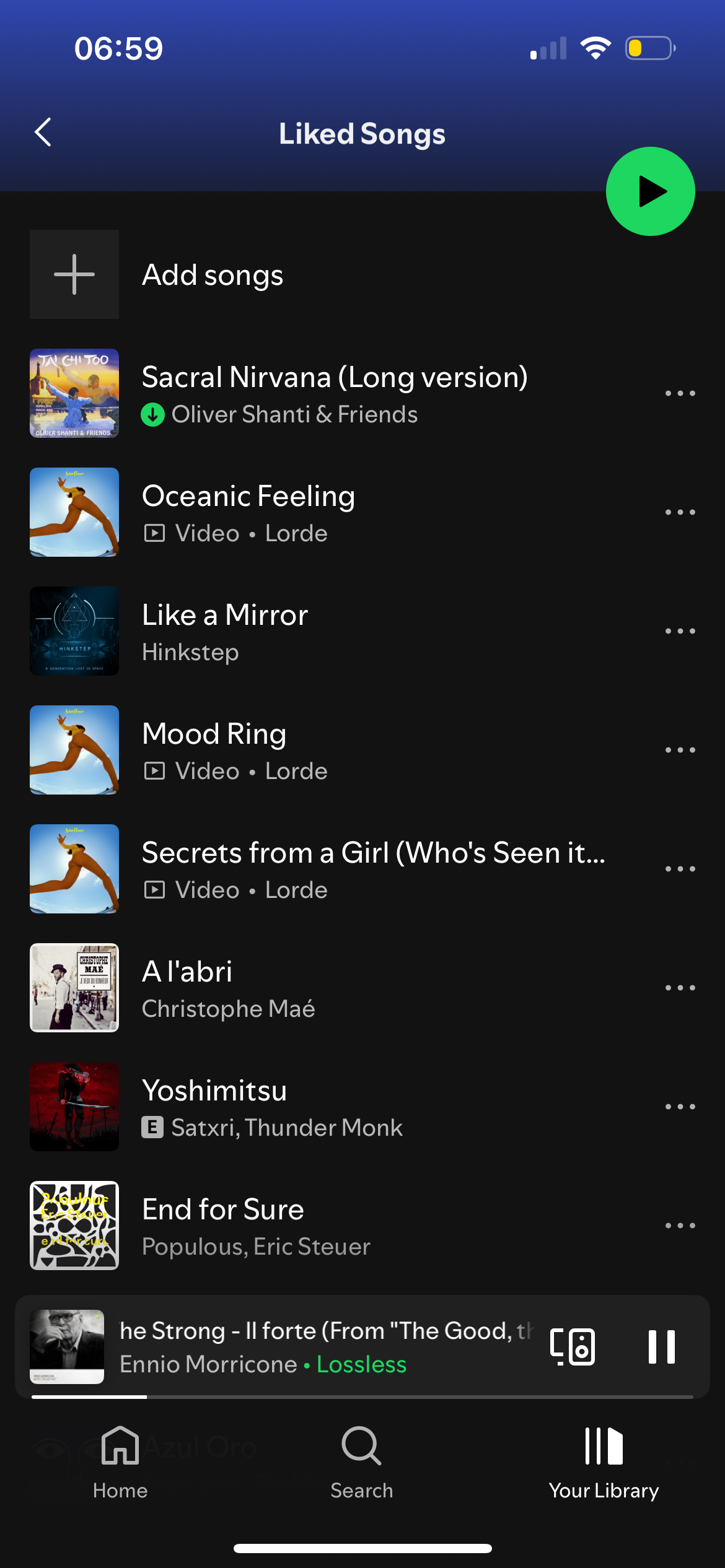Viewport: 725px width, 1568px height.
Task: Play Secrets from a Girl by Lorde
Action: 372,868
